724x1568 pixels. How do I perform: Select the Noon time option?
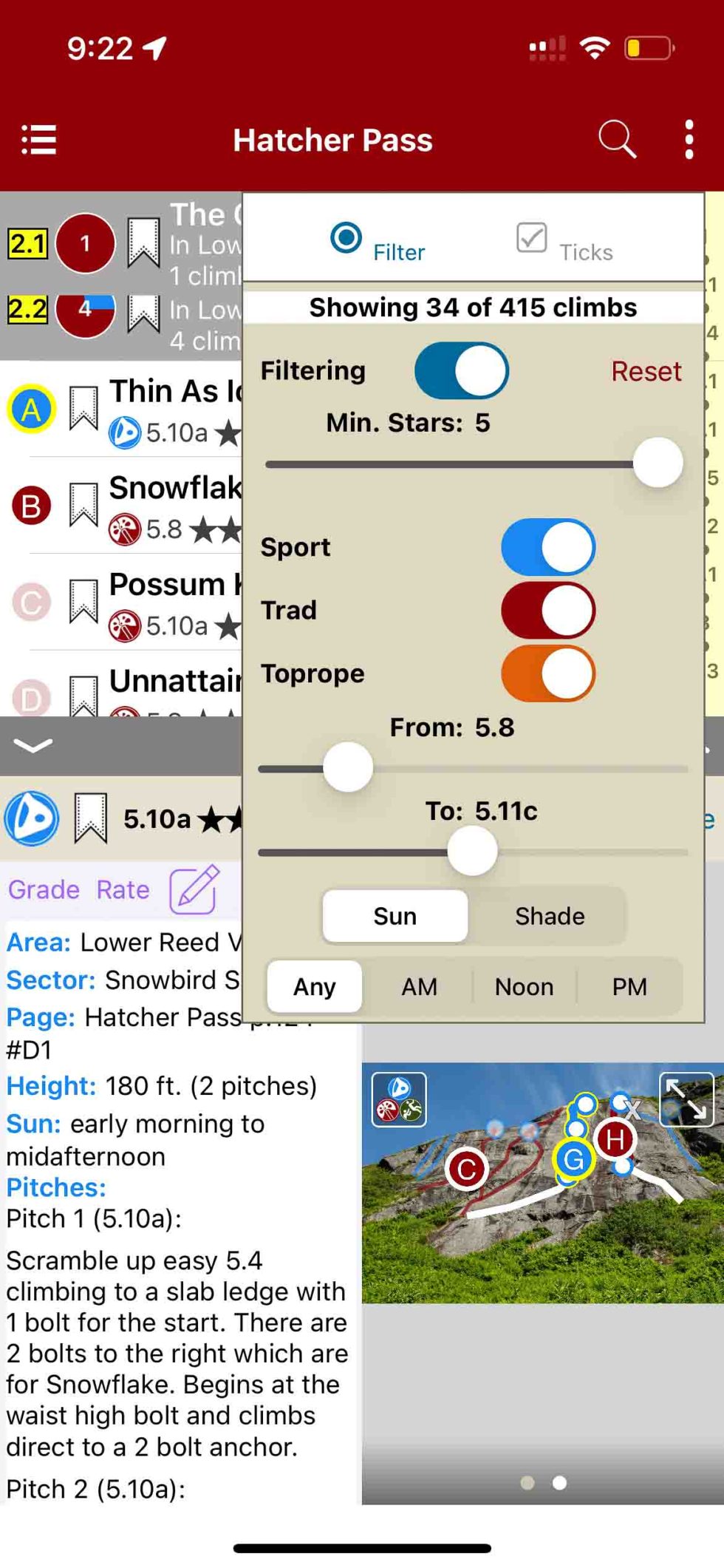click(524, 987)
